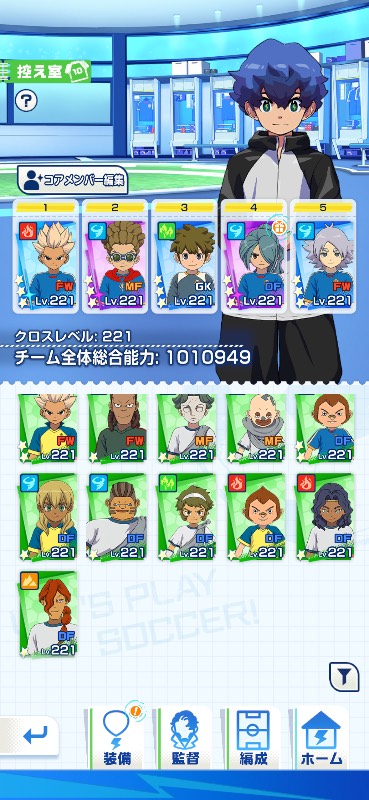The height and width of the screenshot is (800, 369).
Task: Switch to the 監督 manager screen
Action: coord(185,737)
